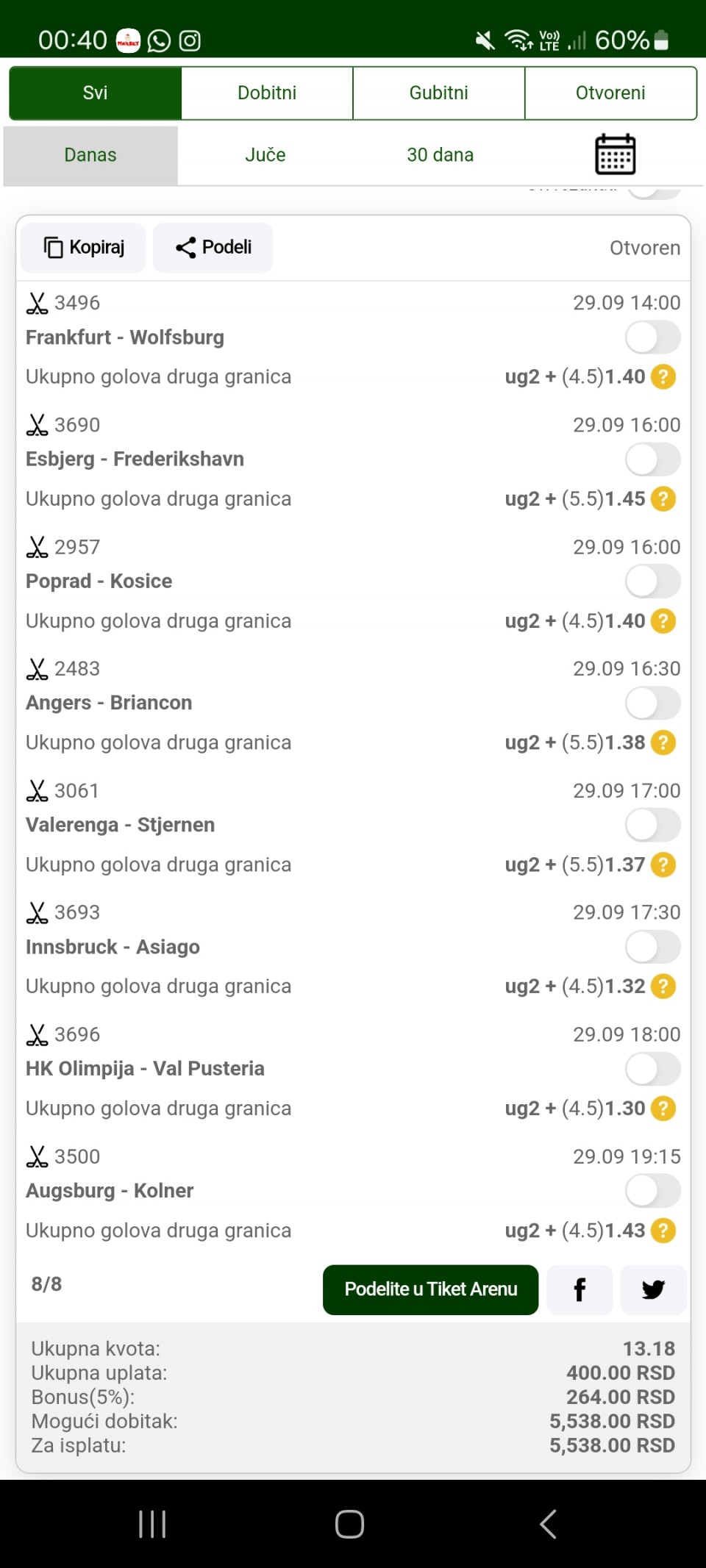The image size is (706, 1568).
Task: Share ticket using Podeli
Action: [x=213, y=248]
